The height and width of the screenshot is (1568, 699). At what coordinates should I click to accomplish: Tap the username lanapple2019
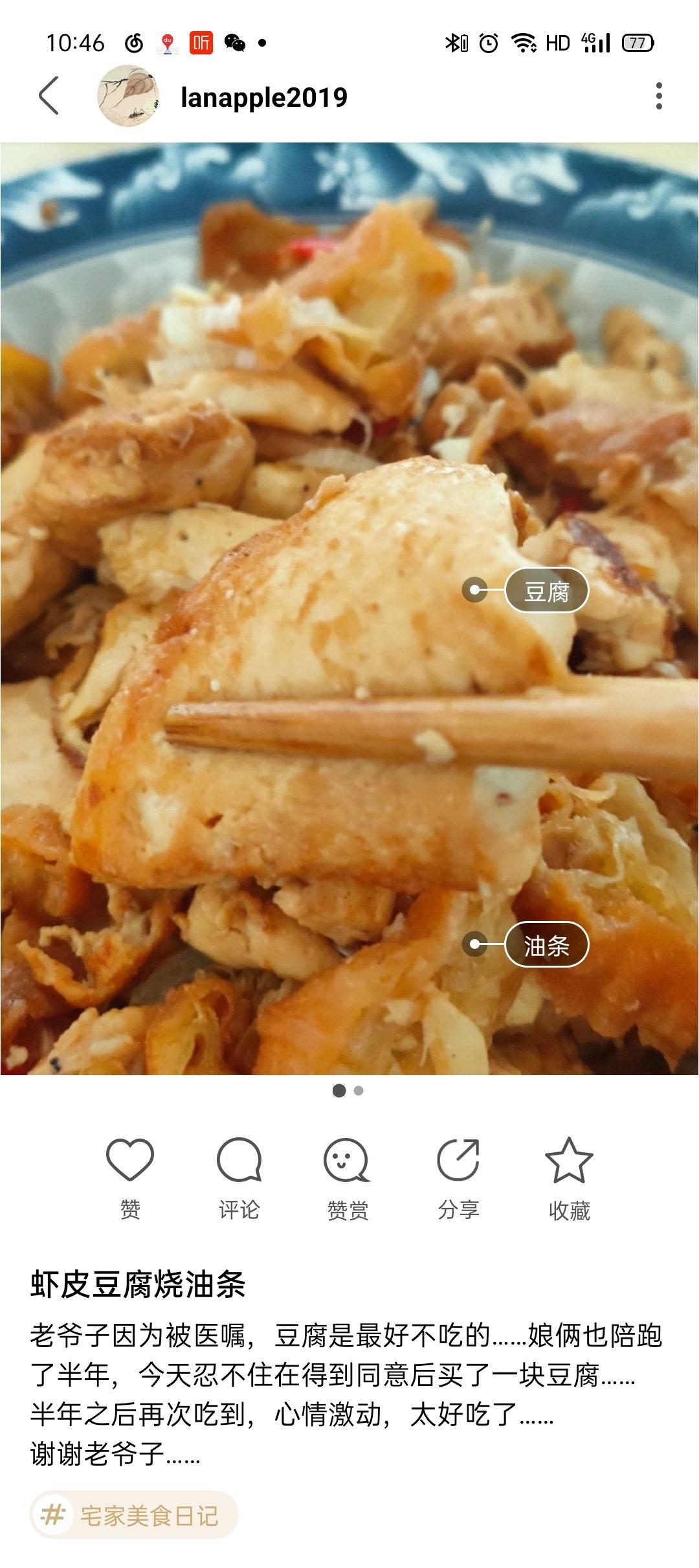pos(263,97)
